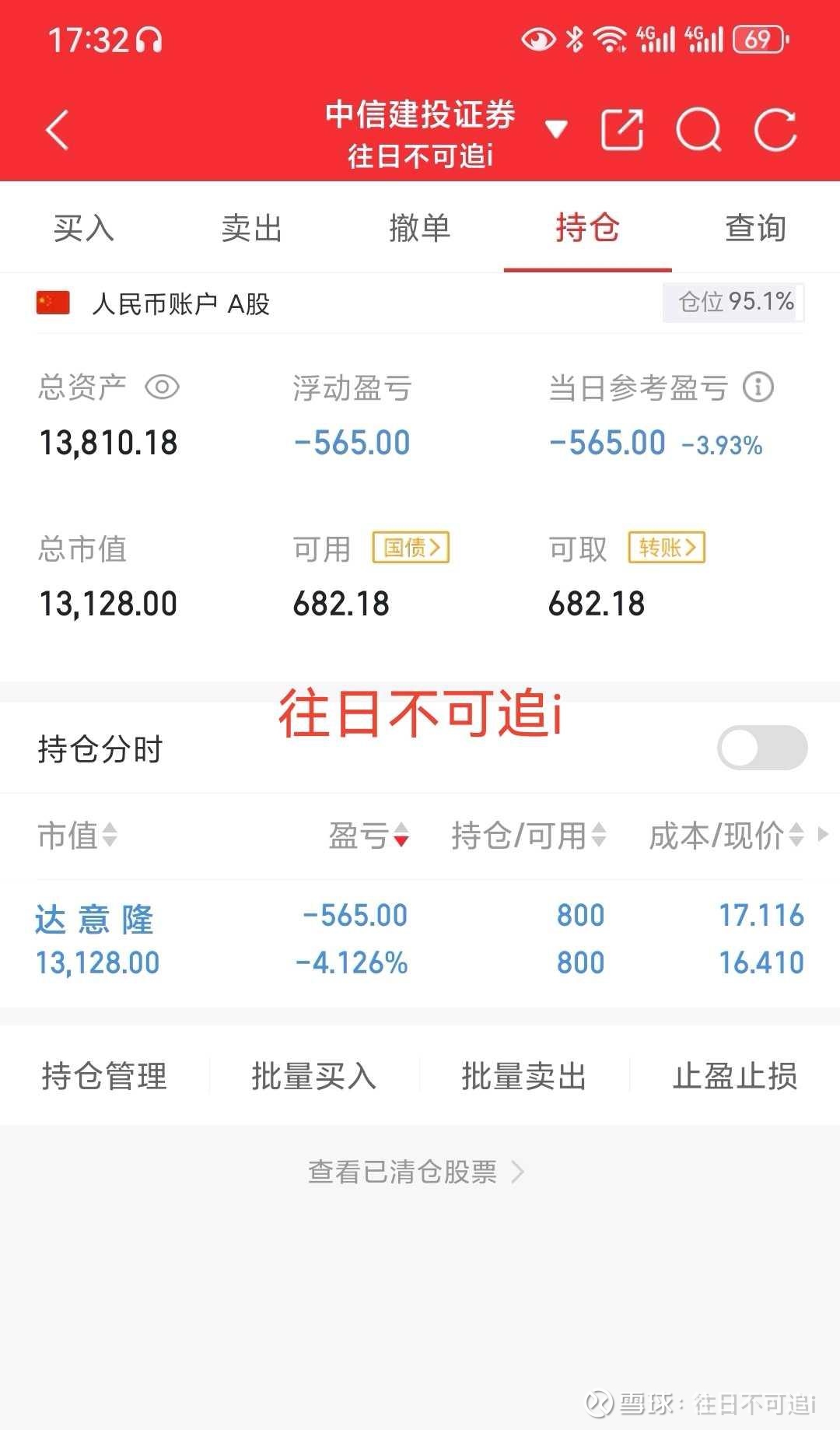Switch to the 买入 tab

pyautogui.click(x=84, y=228)
